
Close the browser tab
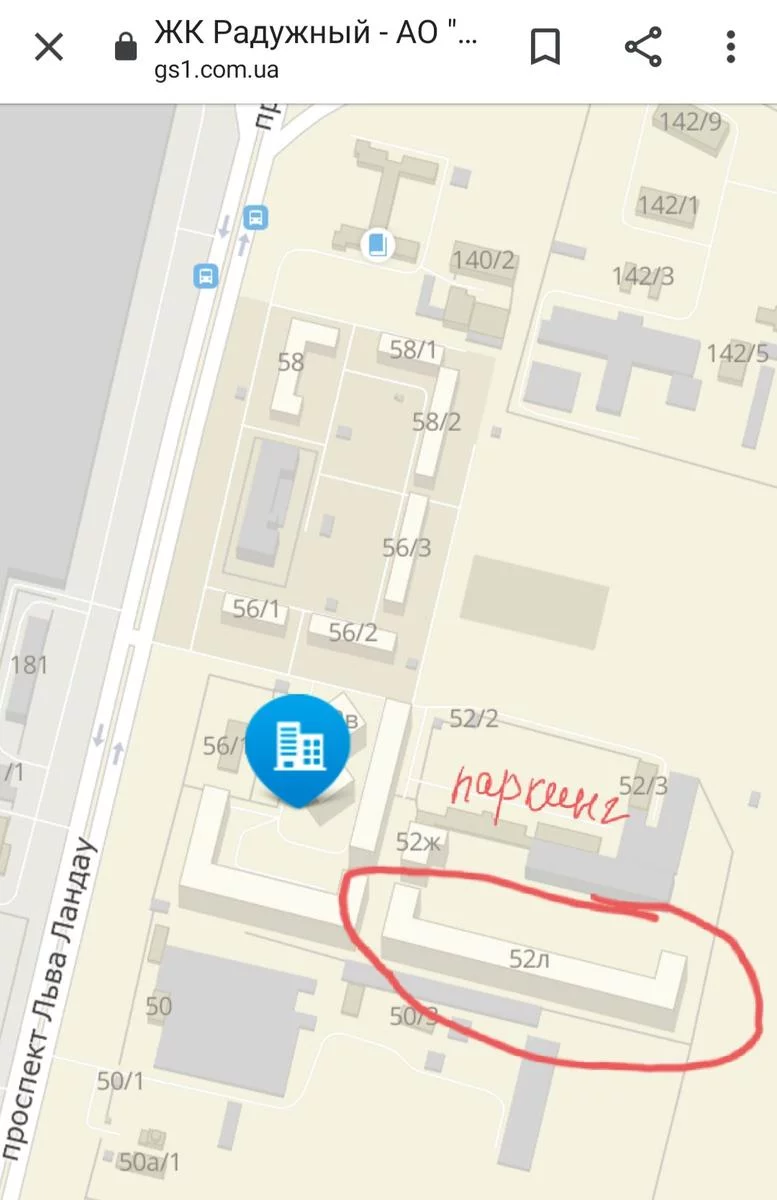[x=48, y=47]
